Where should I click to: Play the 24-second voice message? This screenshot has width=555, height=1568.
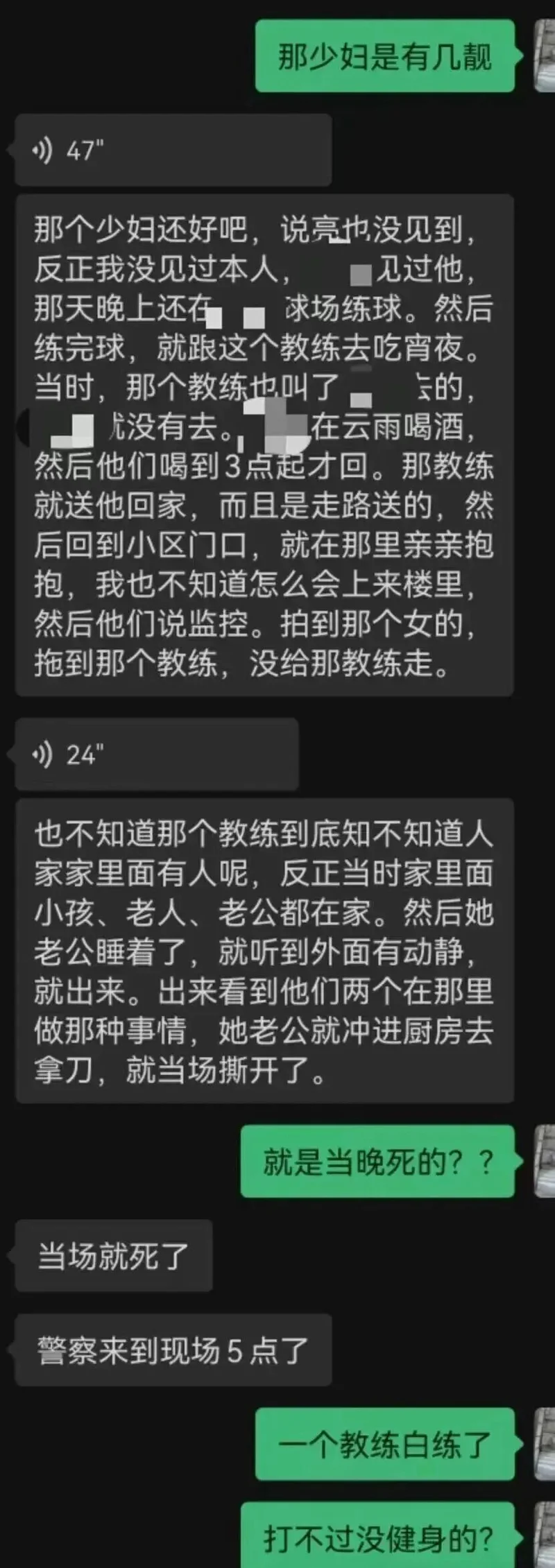[156, 754]
